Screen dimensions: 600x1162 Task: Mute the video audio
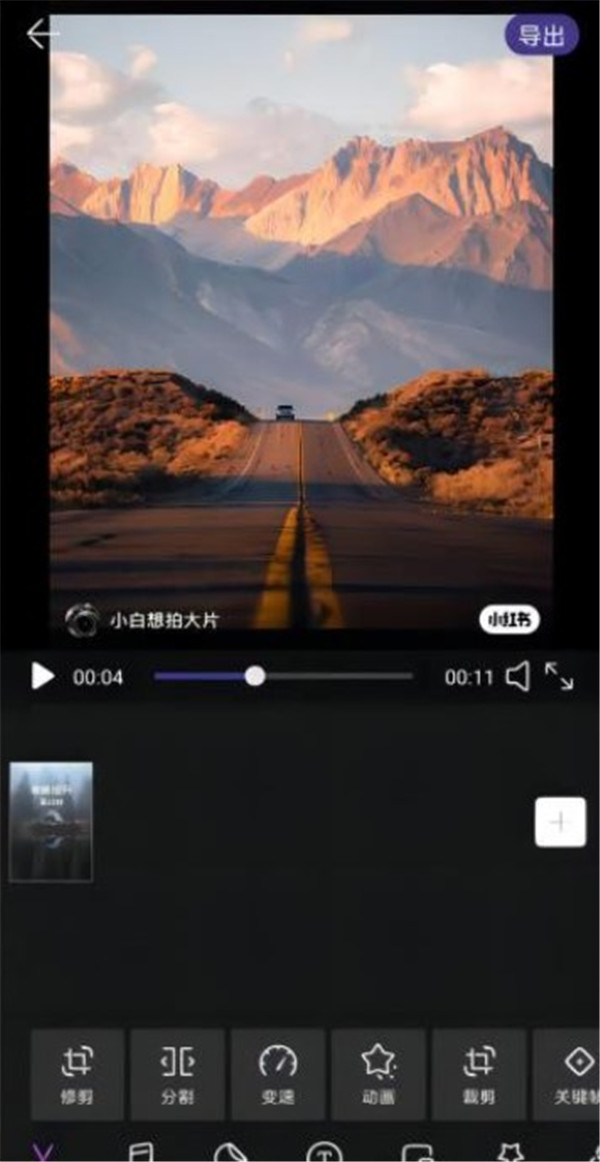click(x=517, y=677)
